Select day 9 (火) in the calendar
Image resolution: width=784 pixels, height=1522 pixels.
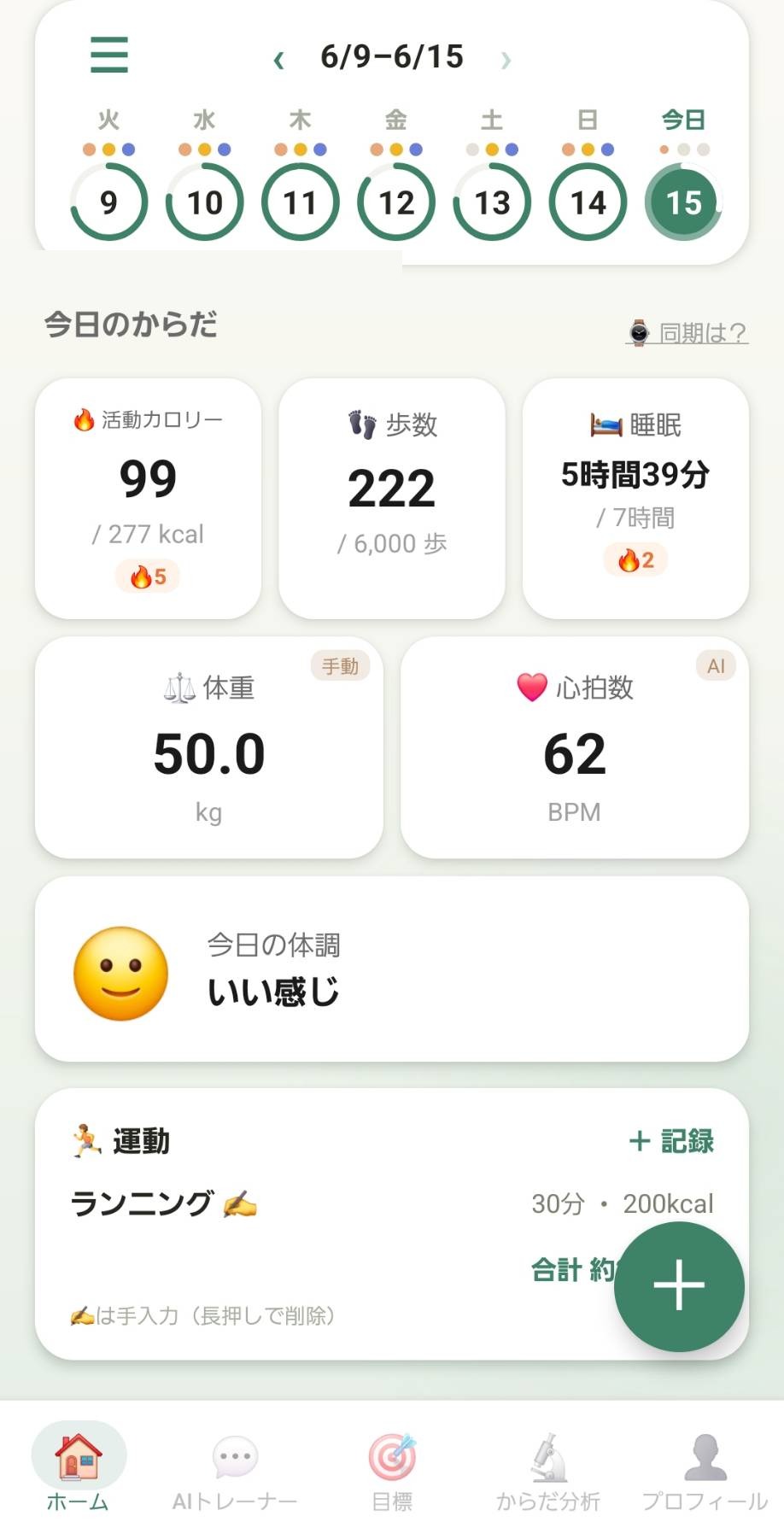pyautogui.click(x=108, y=202)
